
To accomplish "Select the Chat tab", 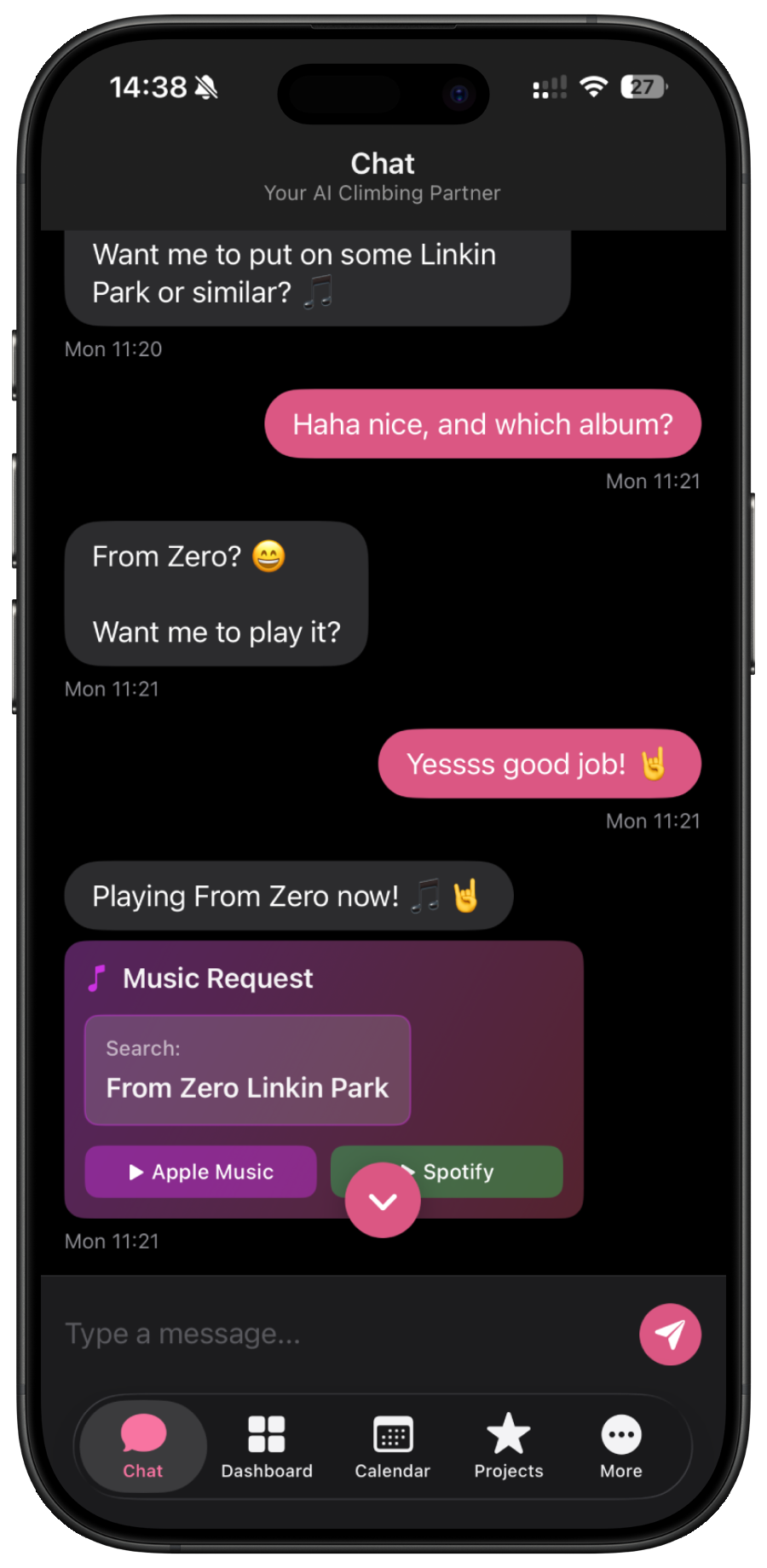I will [143, 1446].
